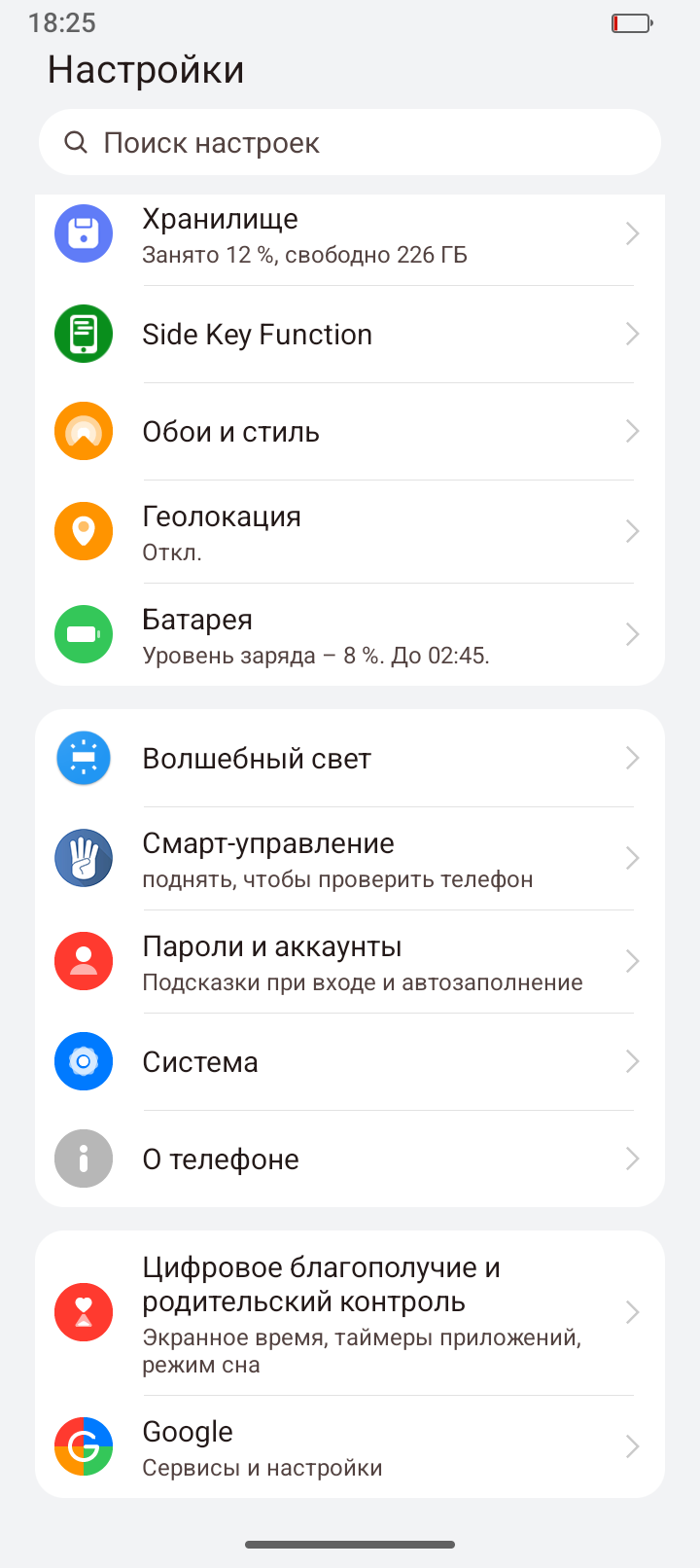Tap the Поиск настроек search field
The image size is (700, 1568).
point(350,143)
